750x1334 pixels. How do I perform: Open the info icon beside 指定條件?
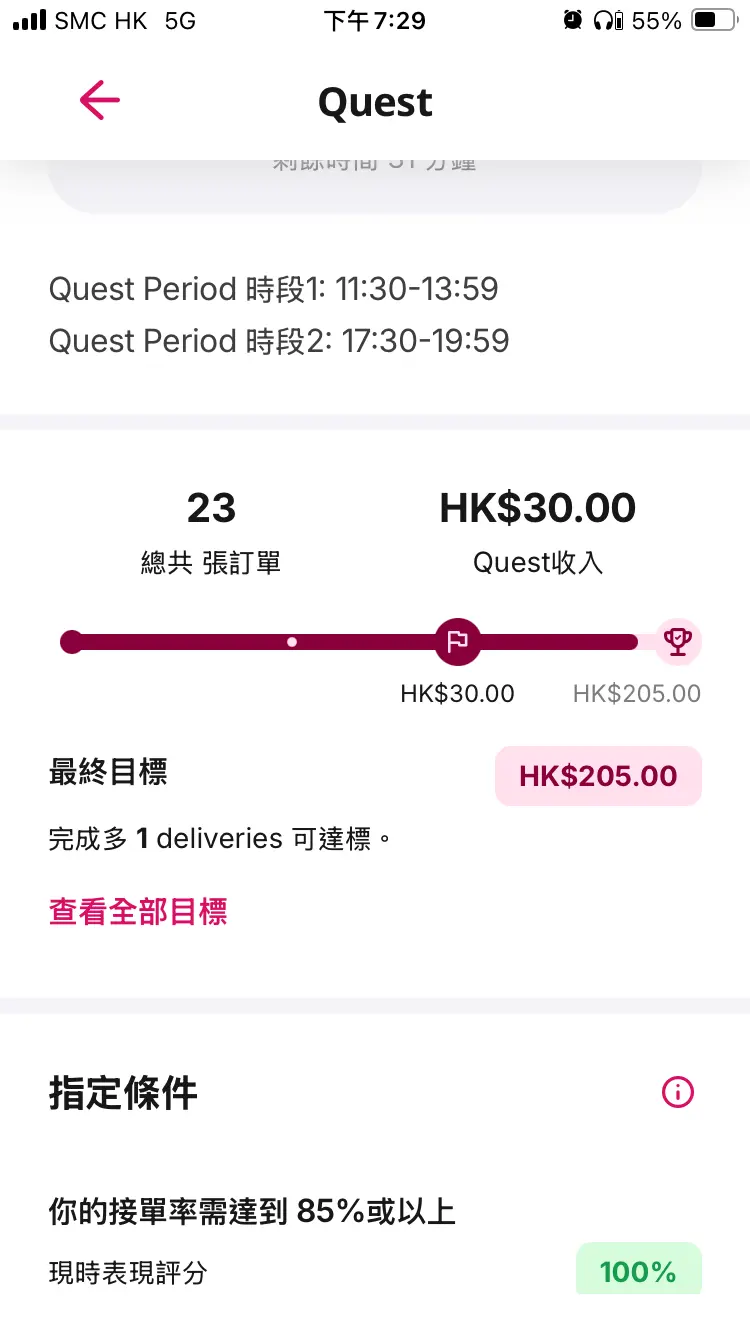pyautogui.click(x=678, y=1092)
